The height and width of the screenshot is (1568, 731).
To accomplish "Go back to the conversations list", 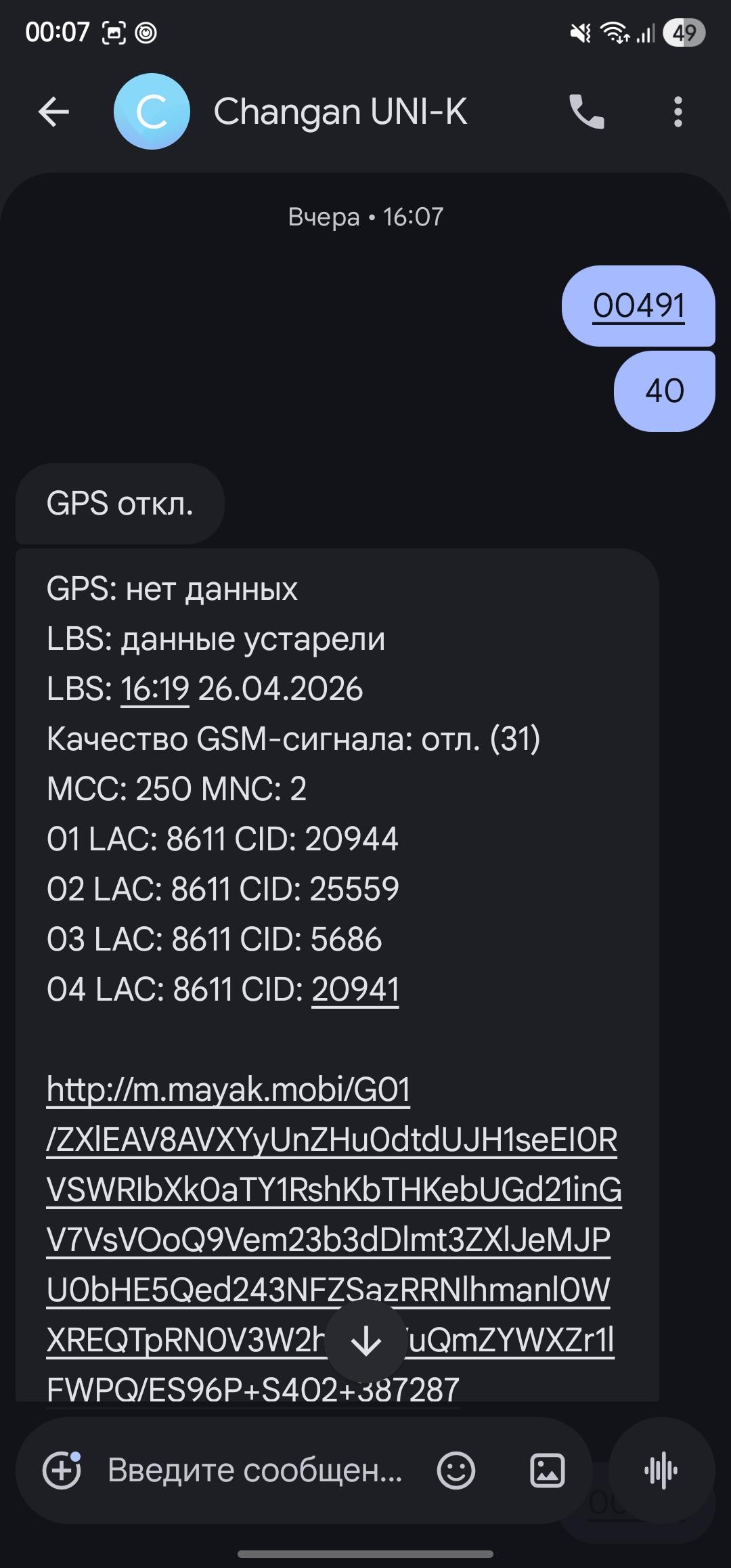I will click(x=53, y=112).
